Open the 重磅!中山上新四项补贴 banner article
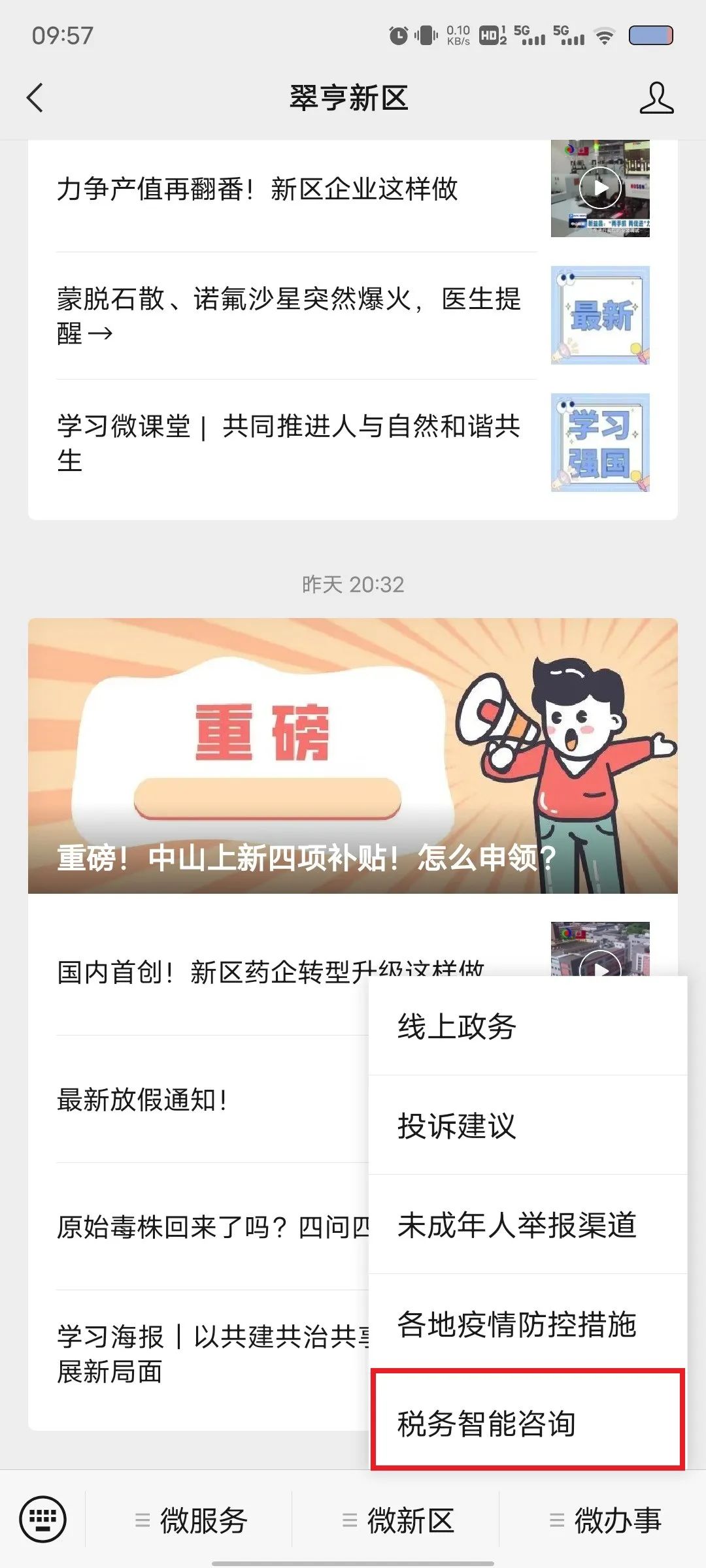The height and width of the screenshot is (1568, 706). tap(353, 756)
